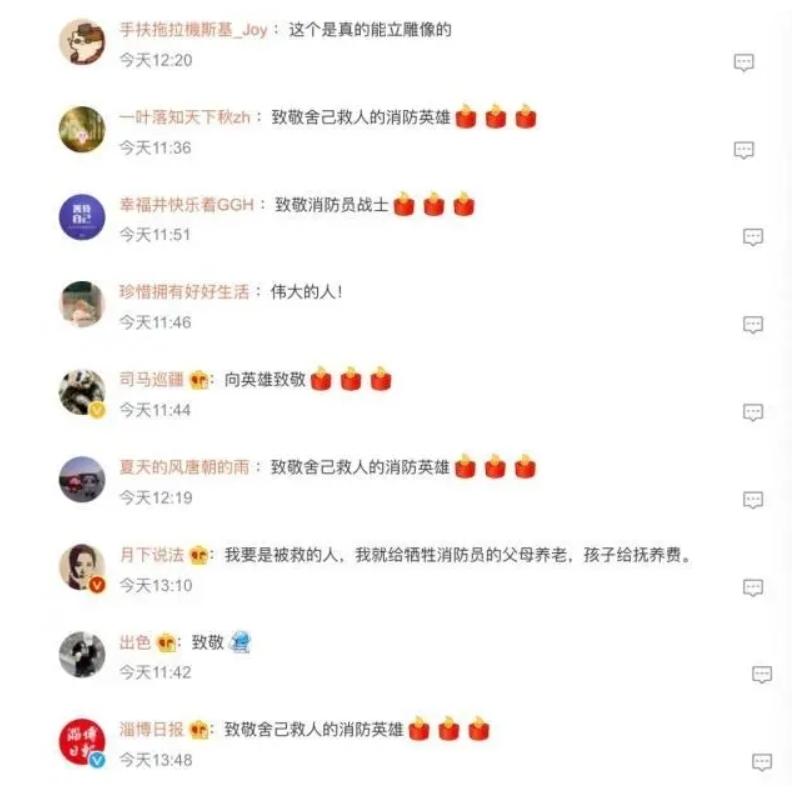
Task: Tap the comment icon beside 幸福井快乐着GGH
Action: click(x=753, y=237)
